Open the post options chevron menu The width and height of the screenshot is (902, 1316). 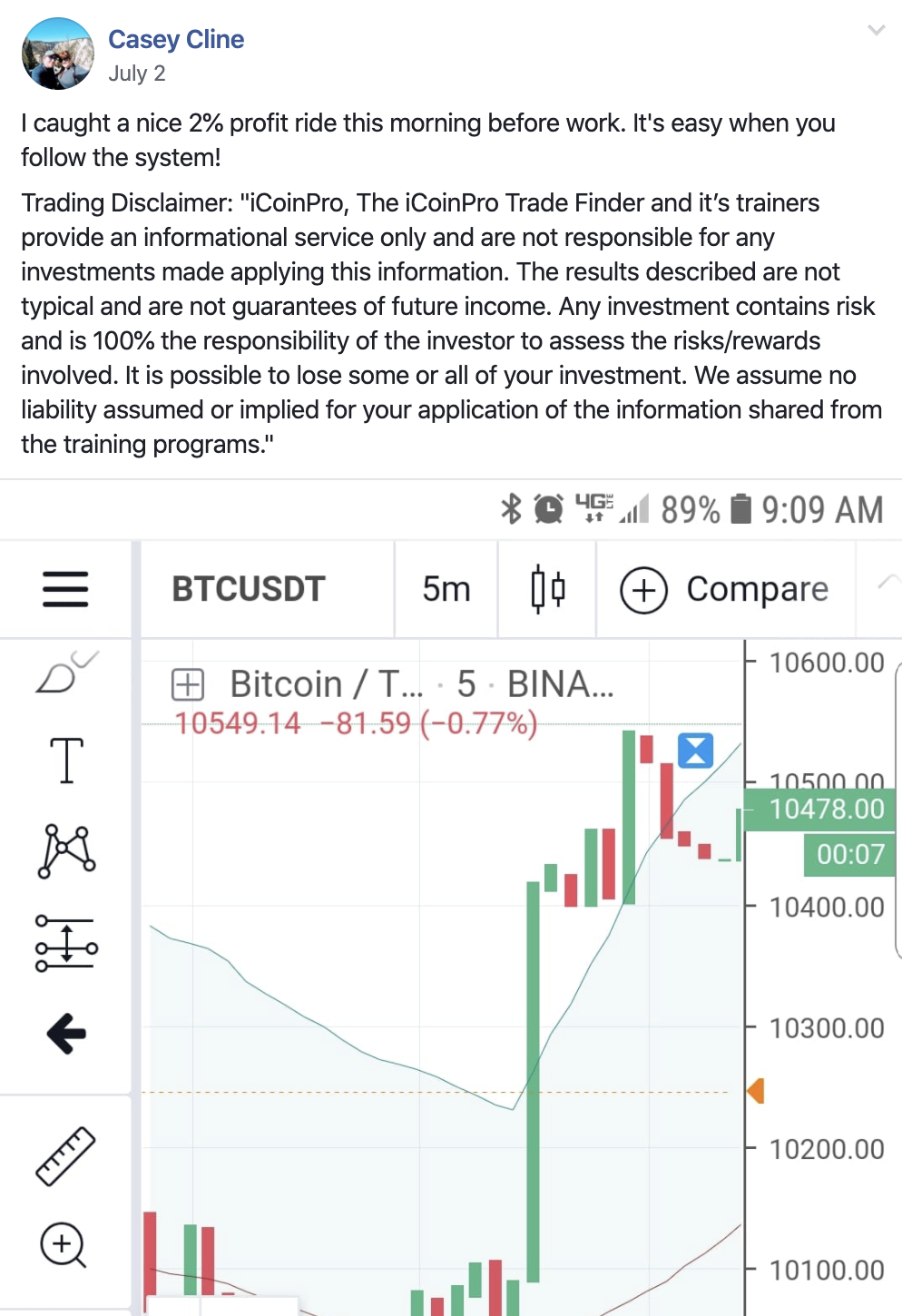[876, 31]
